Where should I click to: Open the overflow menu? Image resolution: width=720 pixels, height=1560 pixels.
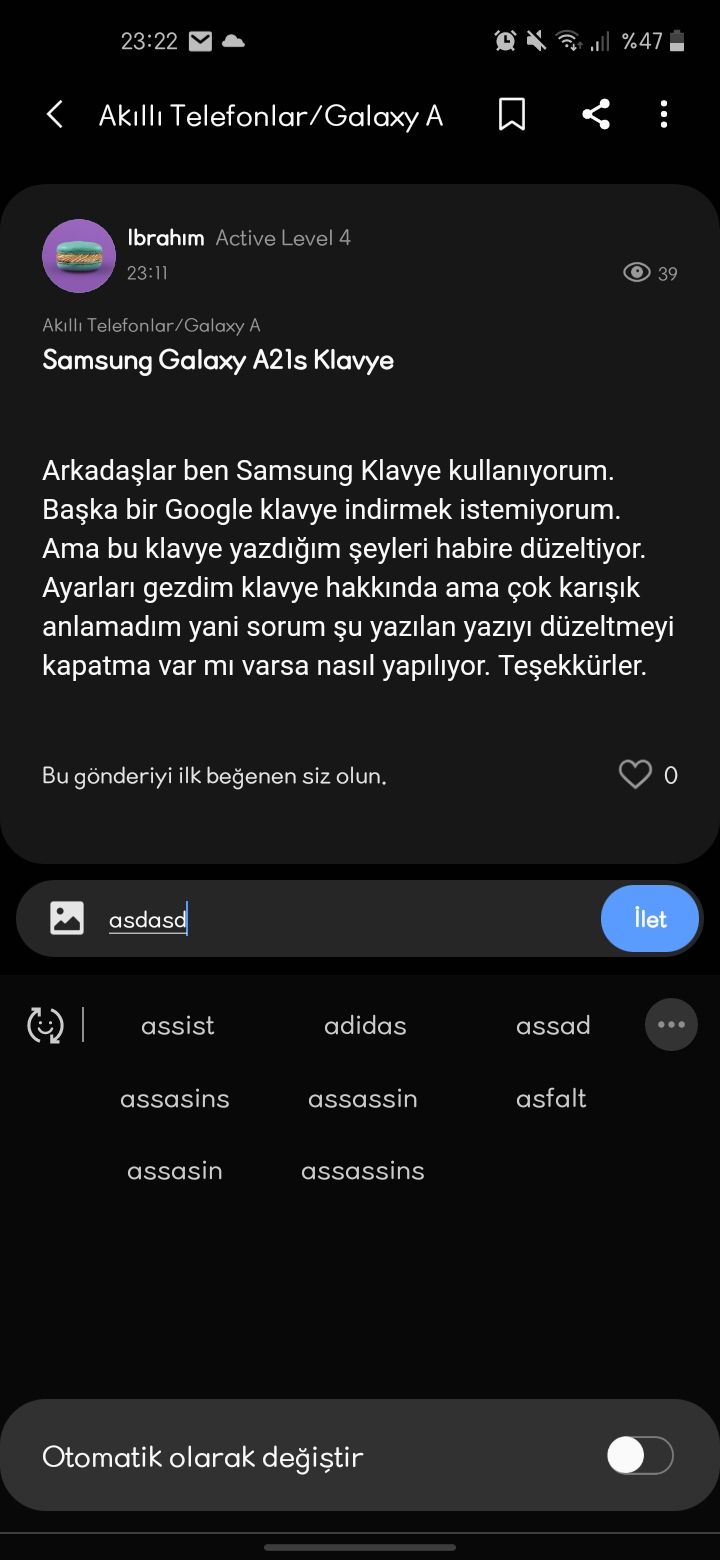click(x=664, y=115)
